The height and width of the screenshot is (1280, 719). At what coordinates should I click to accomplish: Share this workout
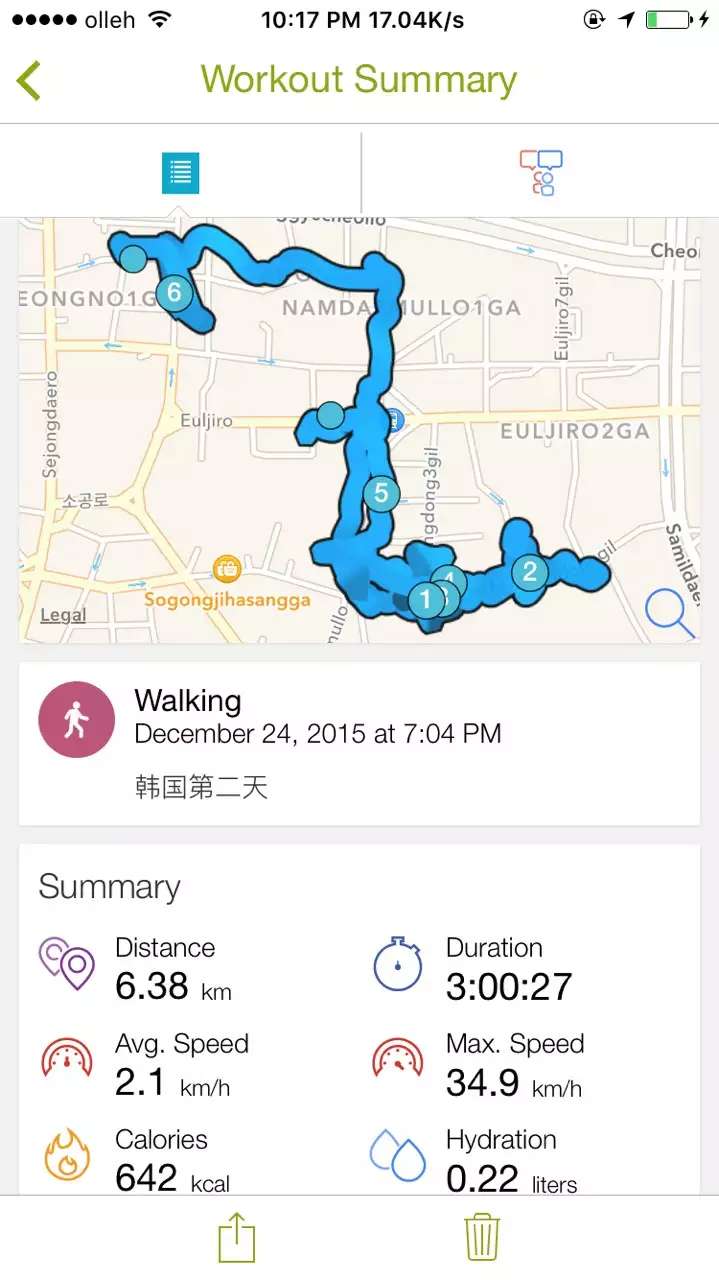coord(237,1238)
